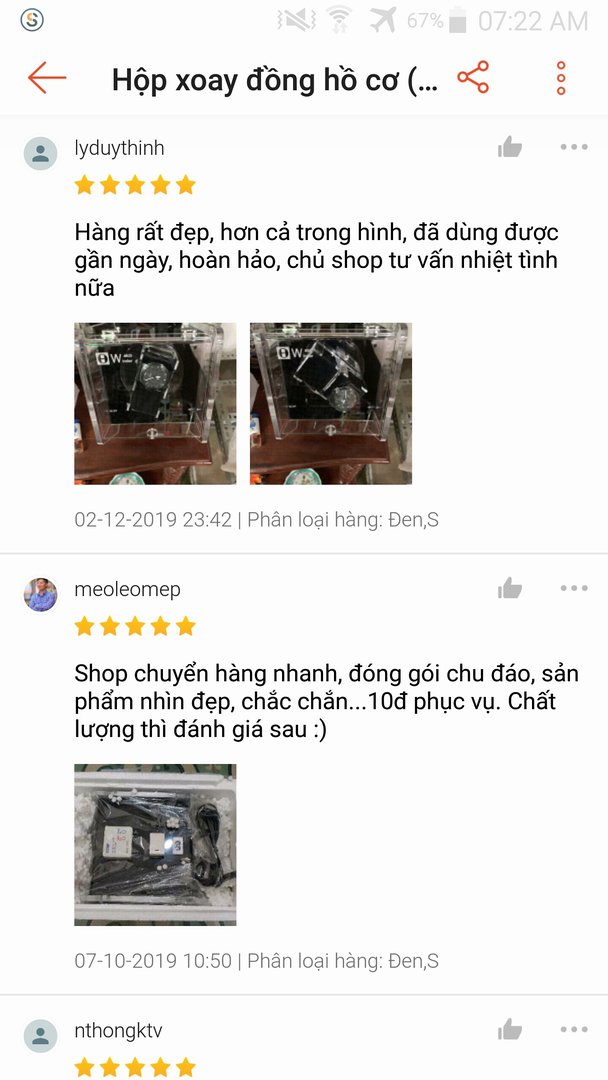
Task: Open more options for meoleomep's review
Action: point(574,589)
